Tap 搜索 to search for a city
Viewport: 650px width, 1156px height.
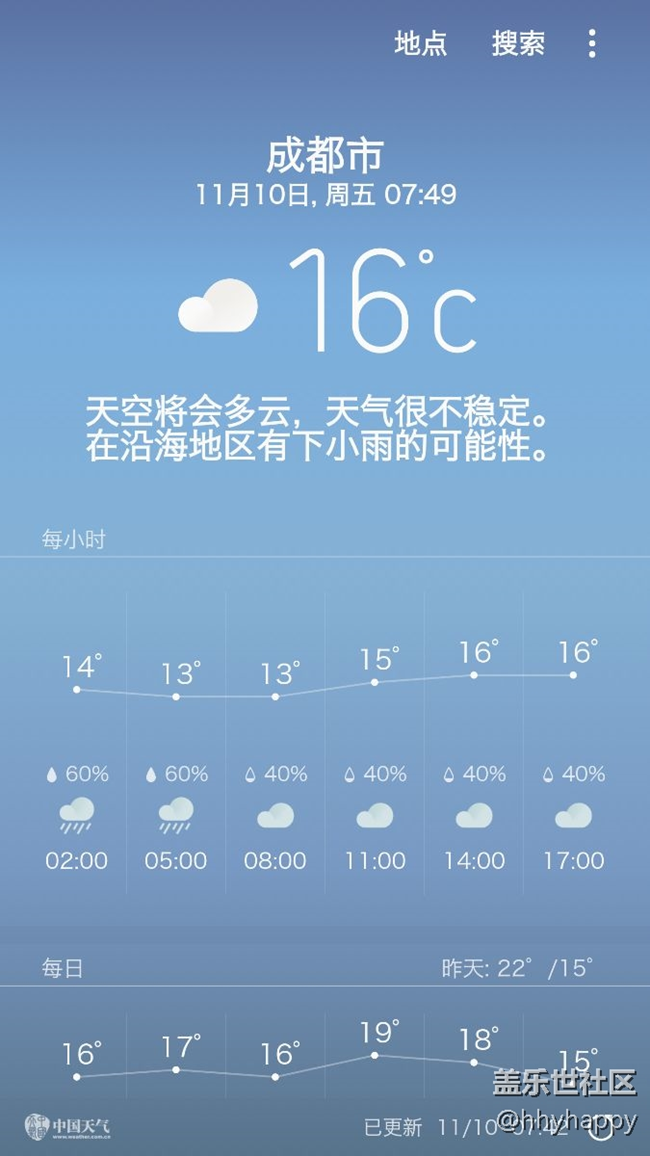pos(518,44)
